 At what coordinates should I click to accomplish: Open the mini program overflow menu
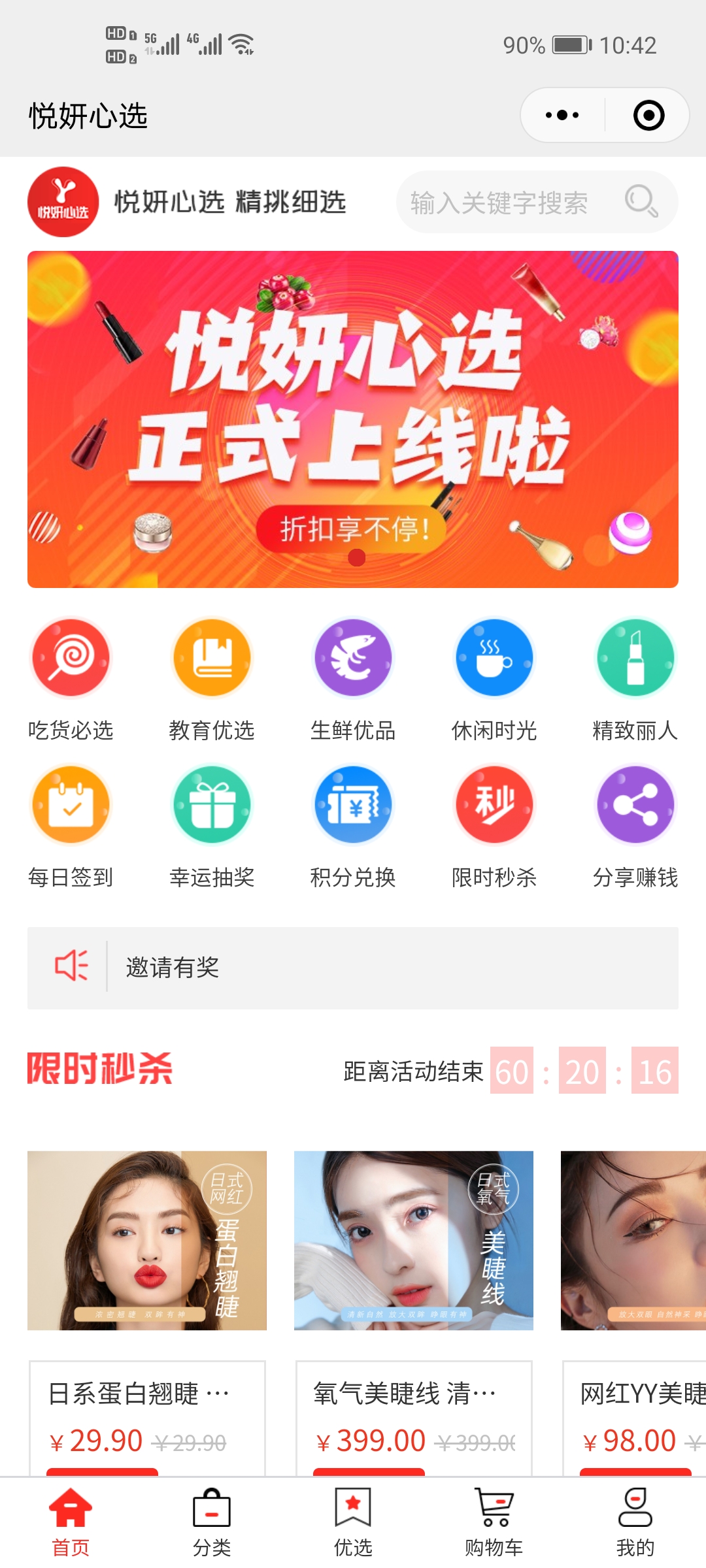[x=562, y=116]
